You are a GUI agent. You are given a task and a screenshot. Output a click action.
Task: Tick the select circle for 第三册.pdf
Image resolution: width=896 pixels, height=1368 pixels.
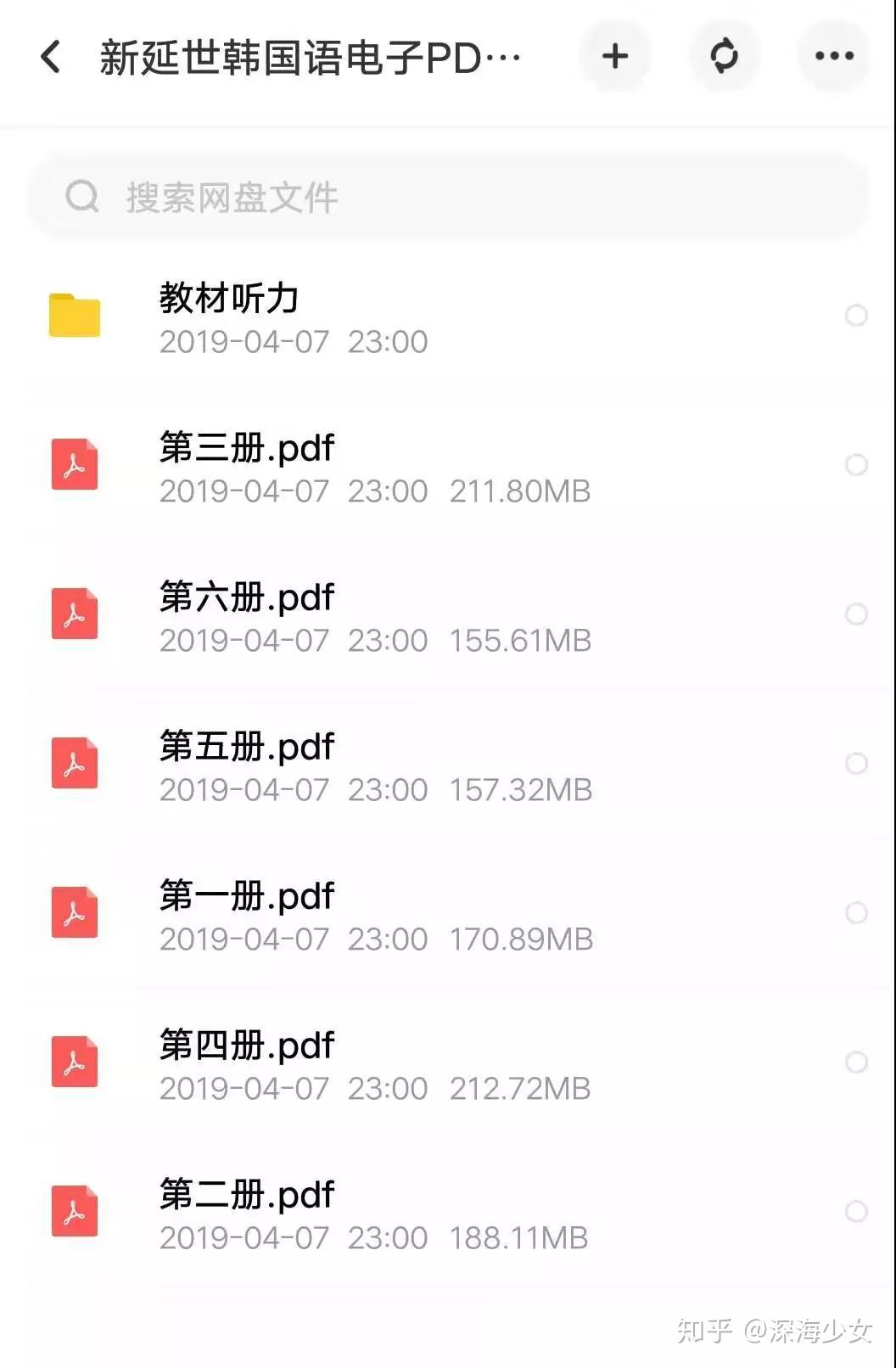point(856,465)
